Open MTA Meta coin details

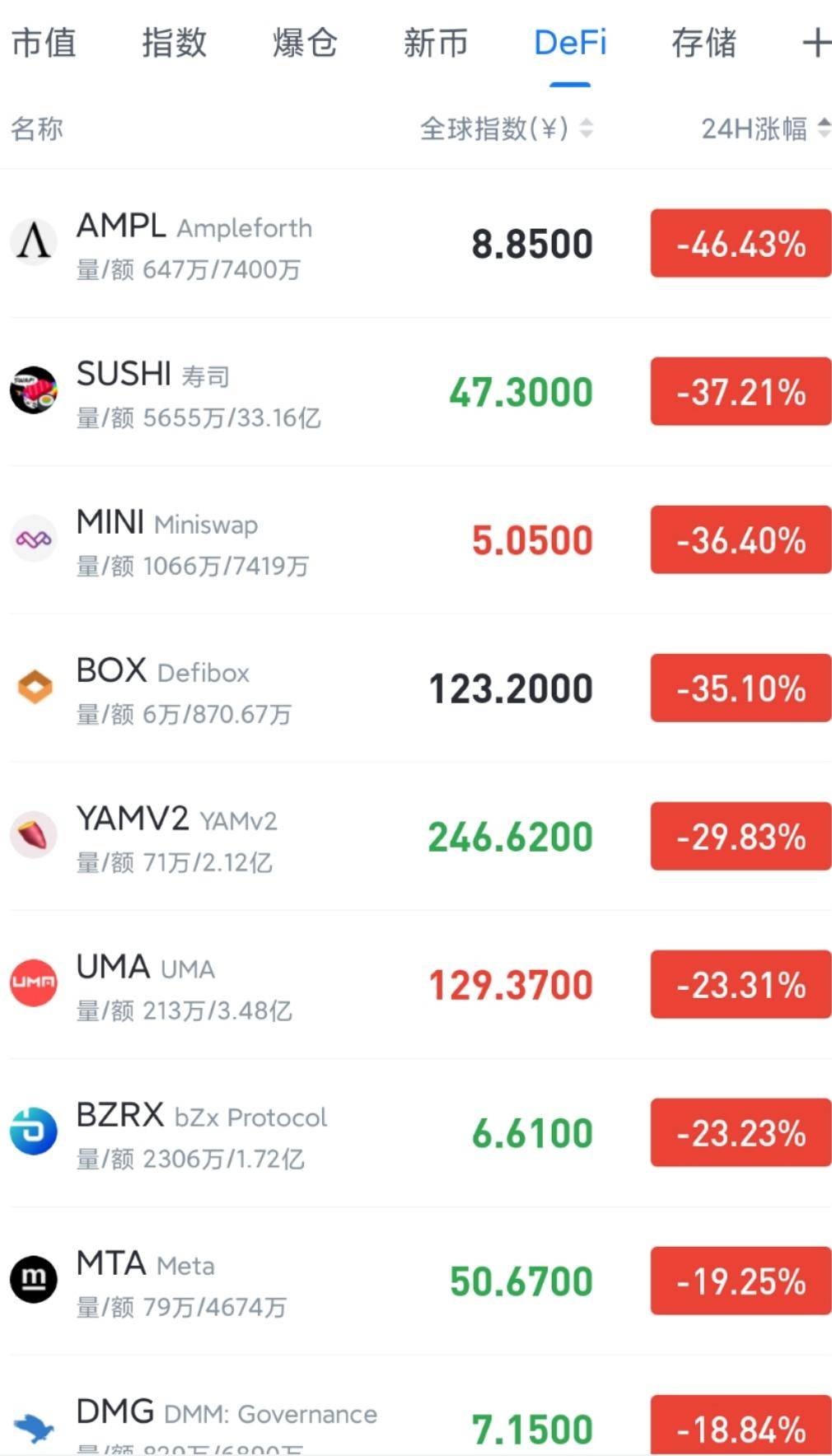point(416,1281)
